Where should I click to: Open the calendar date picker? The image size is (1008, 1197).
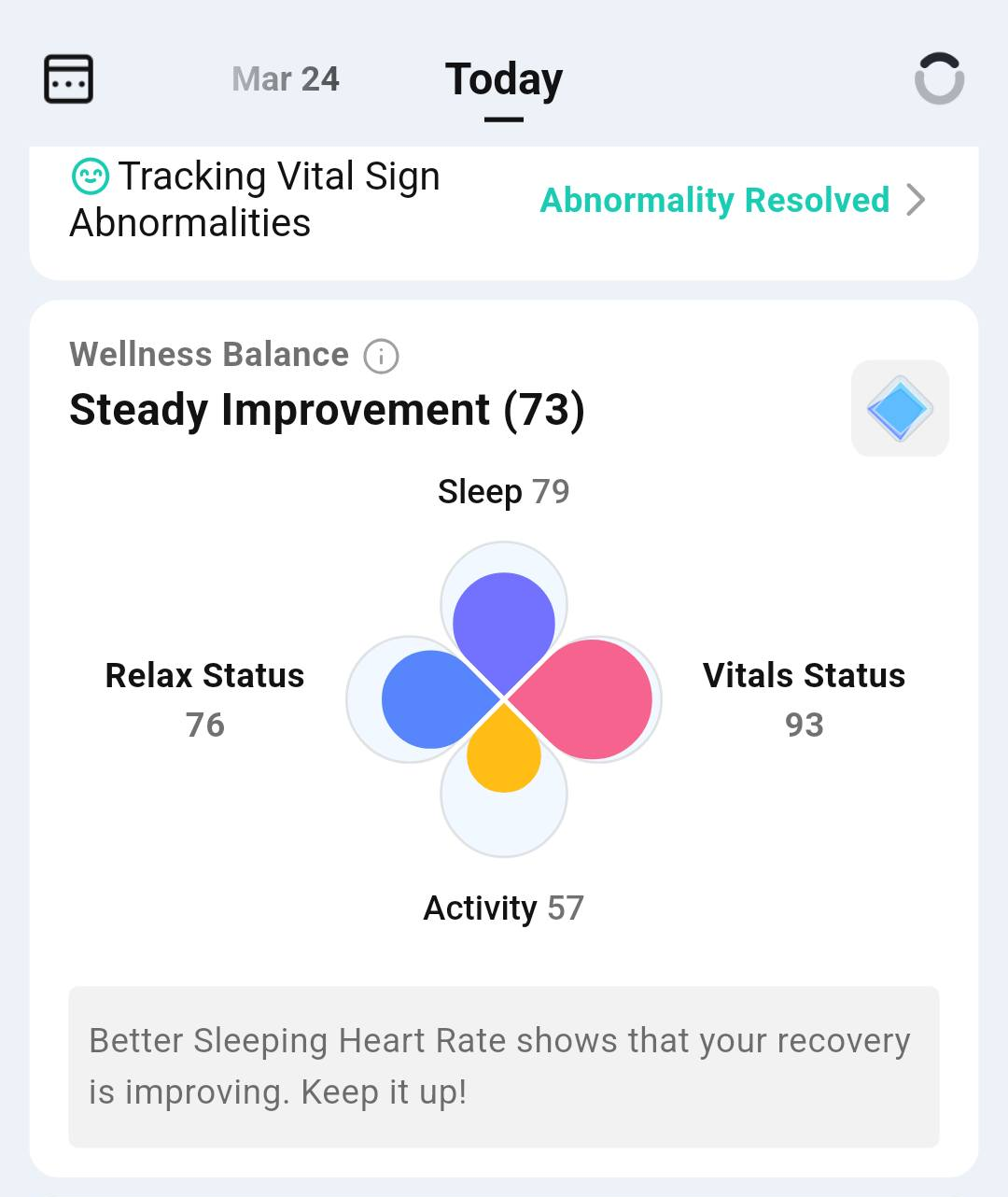coord(68,78)
